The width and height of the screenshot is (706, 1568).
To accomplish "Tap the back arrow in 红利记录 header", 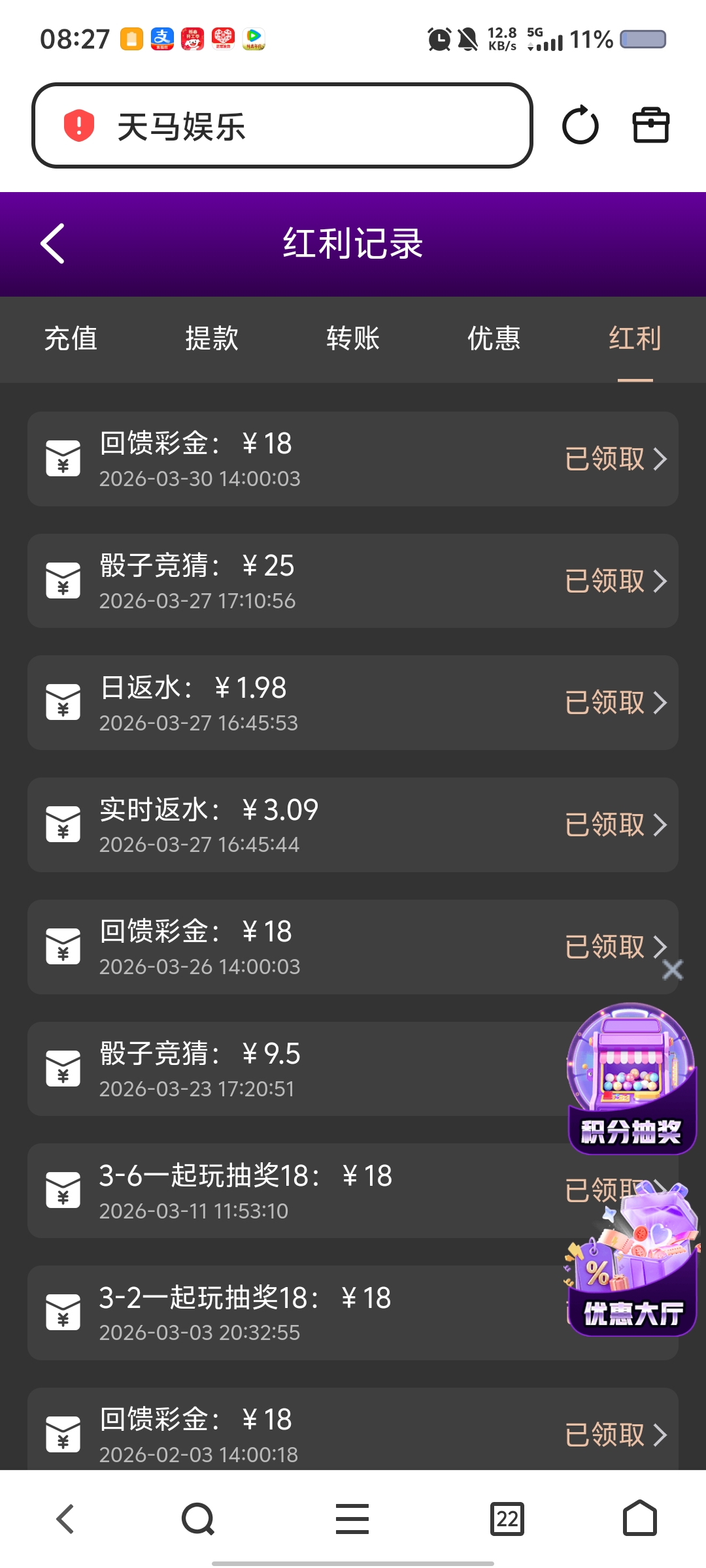I will 52,243.
